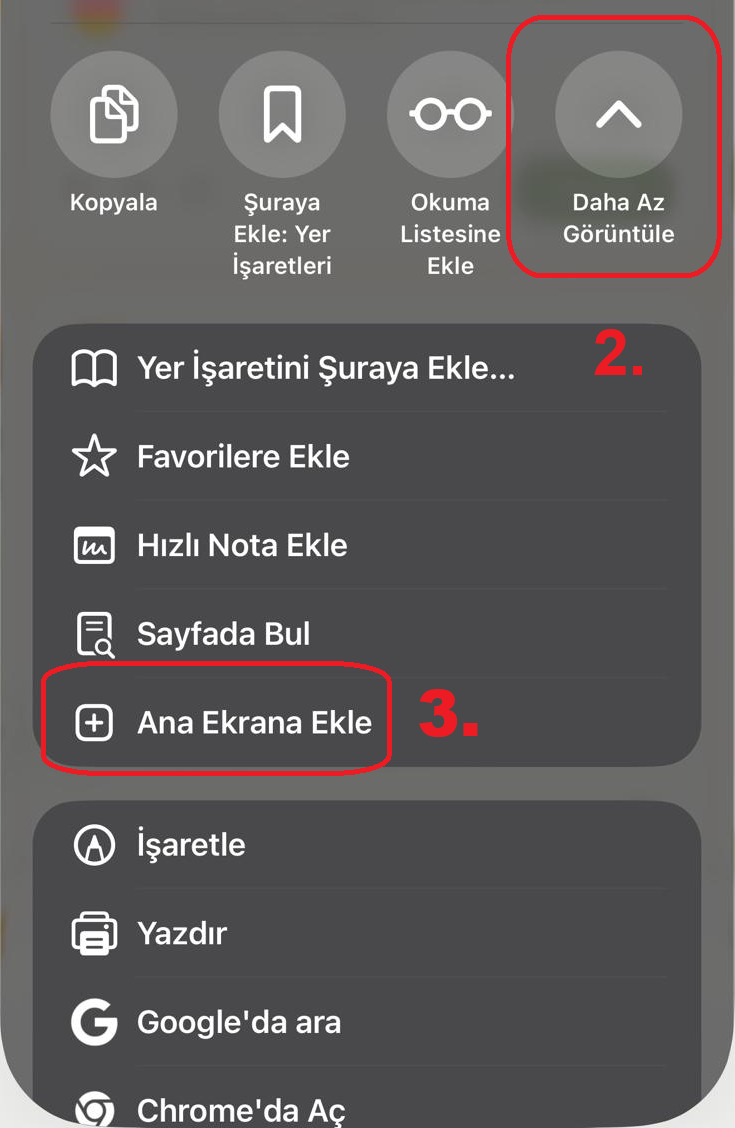Tap the magnifier page icon for Sayfada Bul
The height and width of the screenshot is (1128, 735).
click(95, 633)
